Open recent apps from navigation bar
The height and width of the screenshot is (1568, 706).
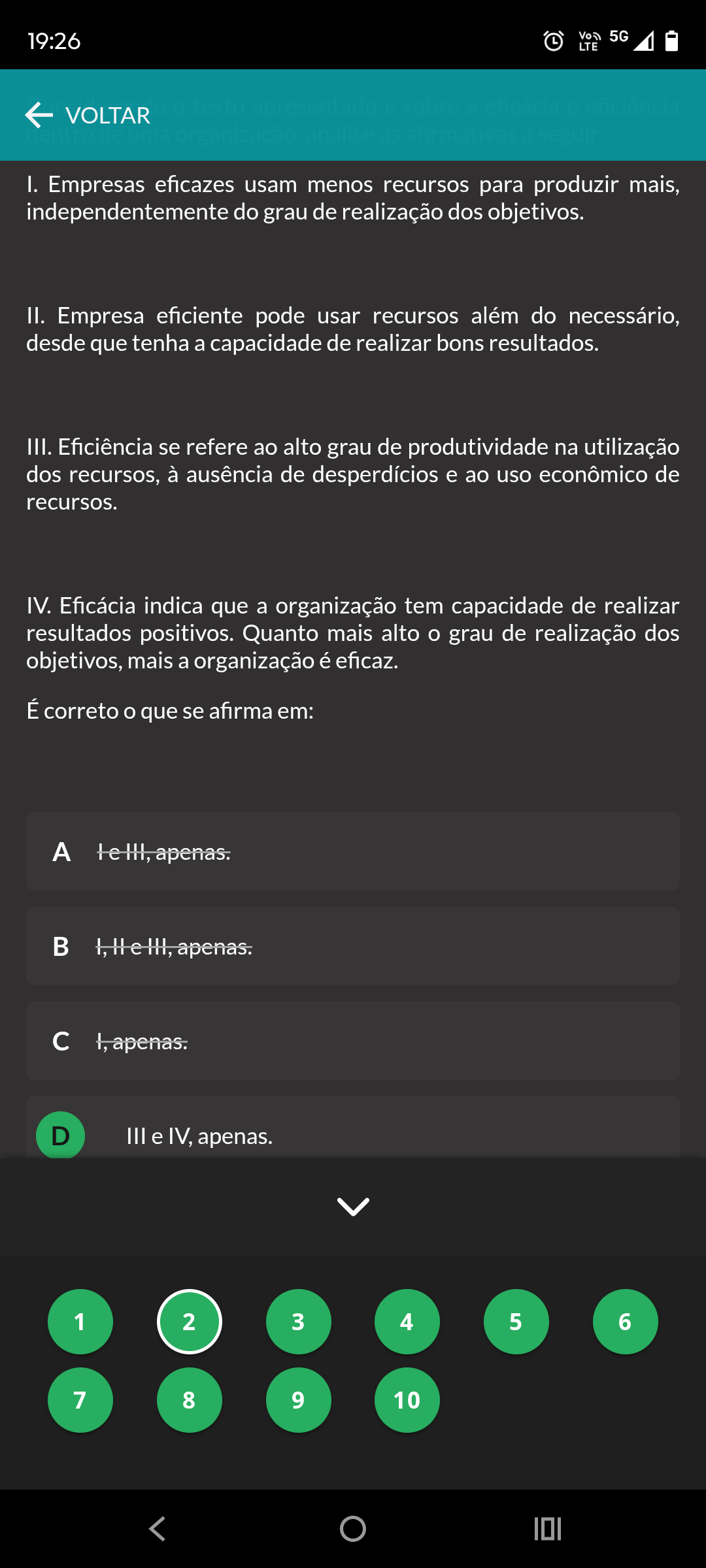pyautogui.click(x=548, y=1529)
